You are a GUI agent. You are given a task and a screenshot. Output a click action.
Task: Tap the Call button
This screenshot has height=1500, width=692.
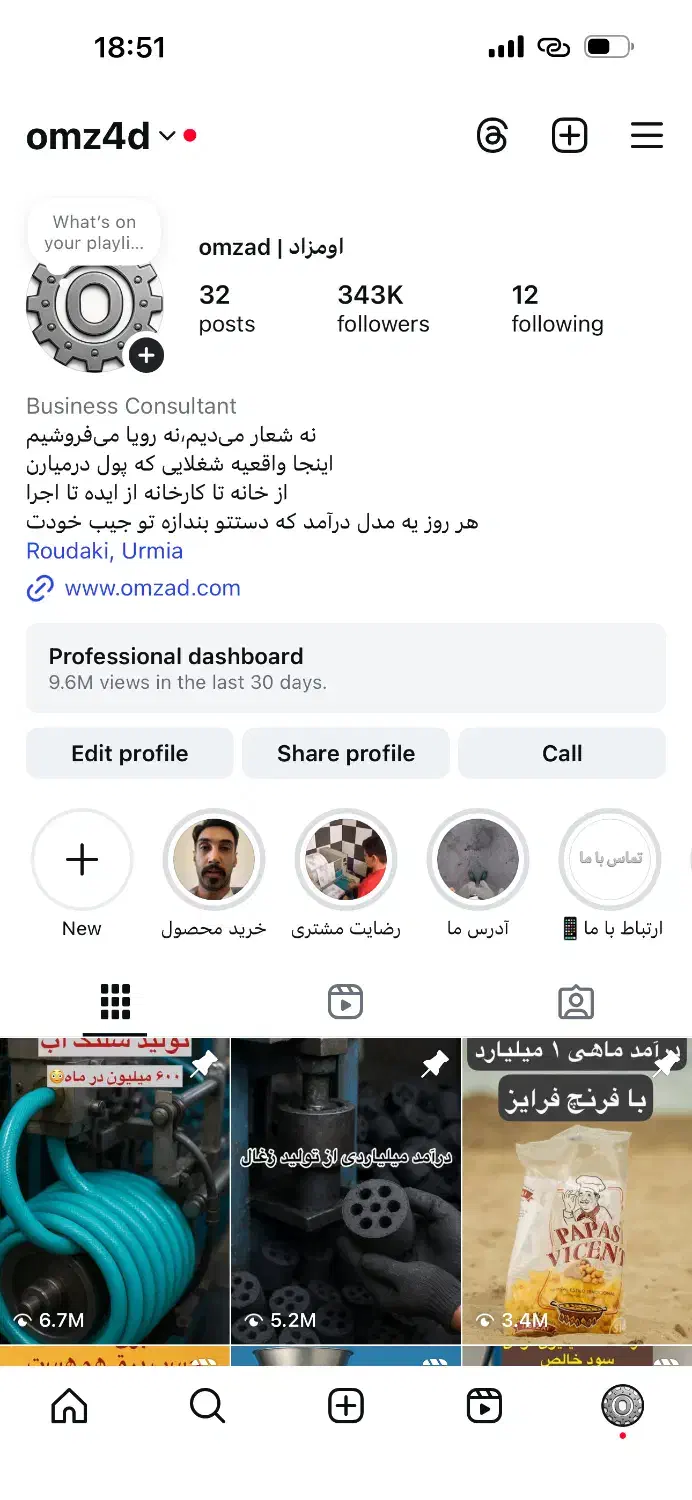562,753
